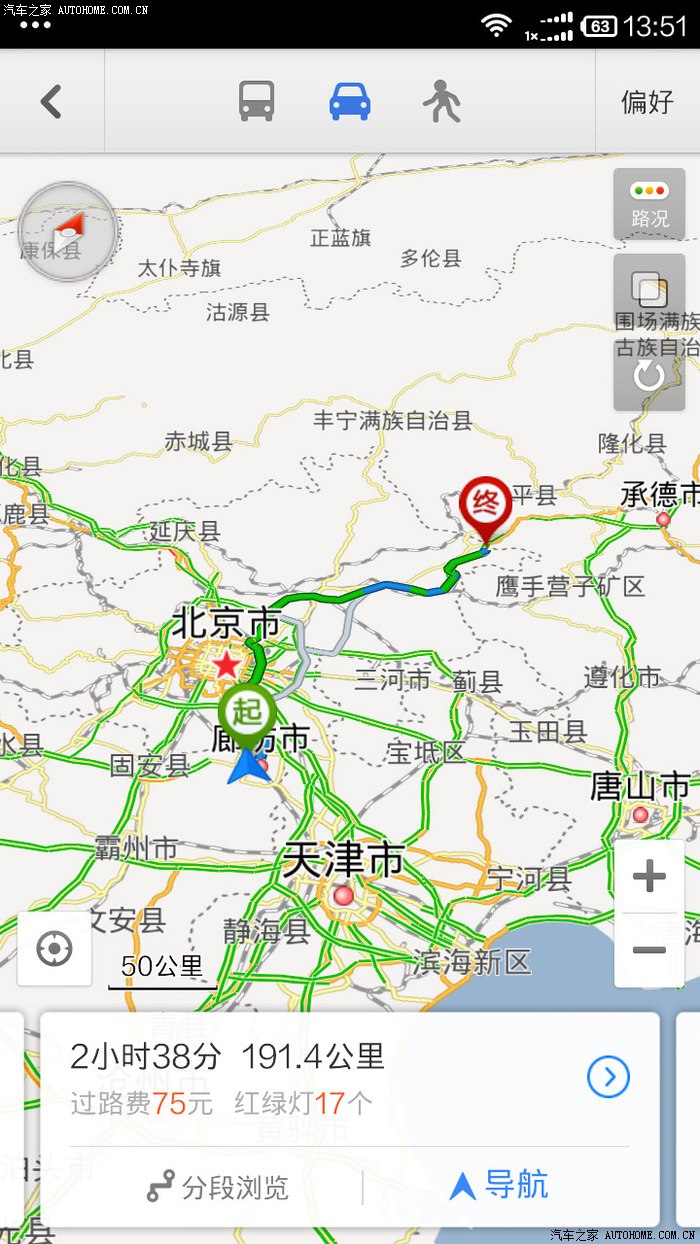700x1244 pixels.
Task: Open route details arrow on summary card
Action: click(x=608, y=1077)
